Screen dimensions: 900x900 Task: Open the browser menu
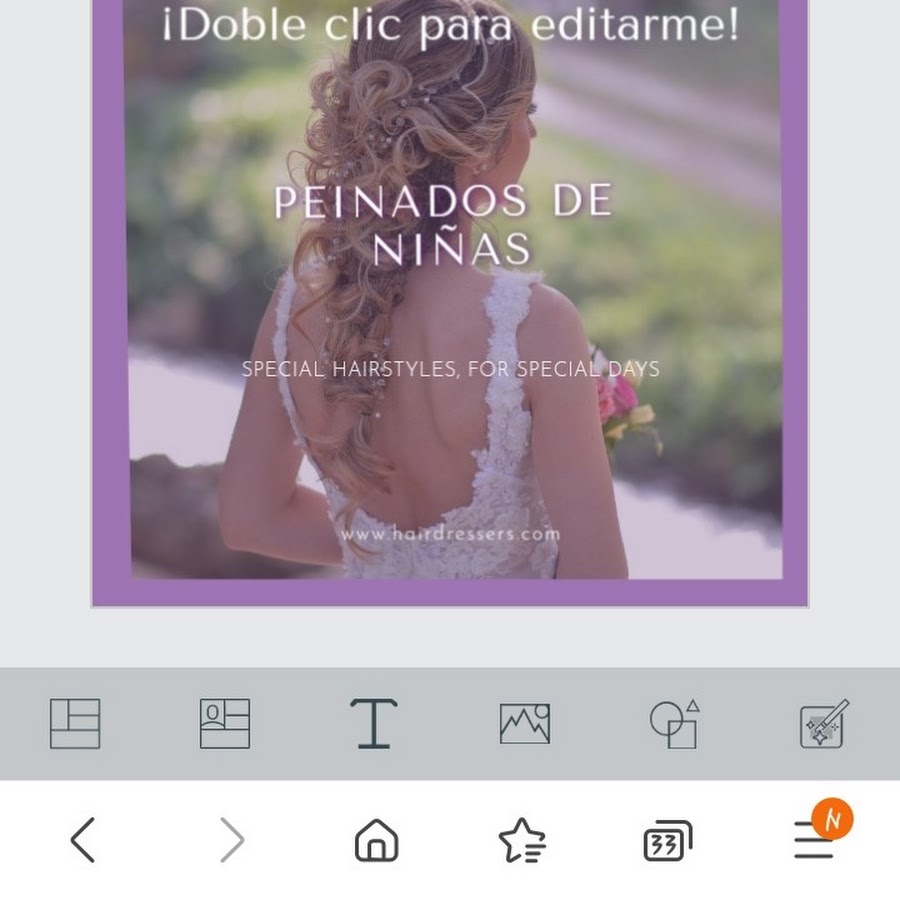pyautogui.click(x=816, y=841)
